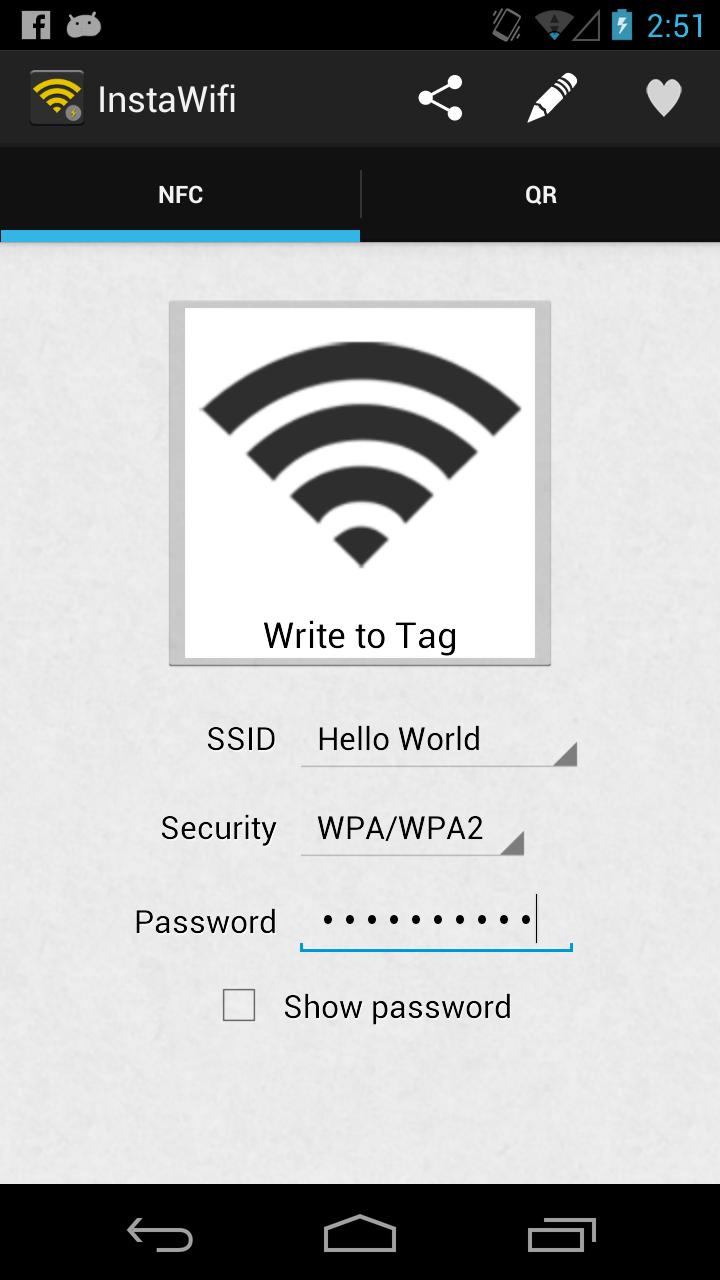Expand the SSID dropdown showing Hello World
The height and width of the screenshot is (1280, 720).
[x=438, y=740]
